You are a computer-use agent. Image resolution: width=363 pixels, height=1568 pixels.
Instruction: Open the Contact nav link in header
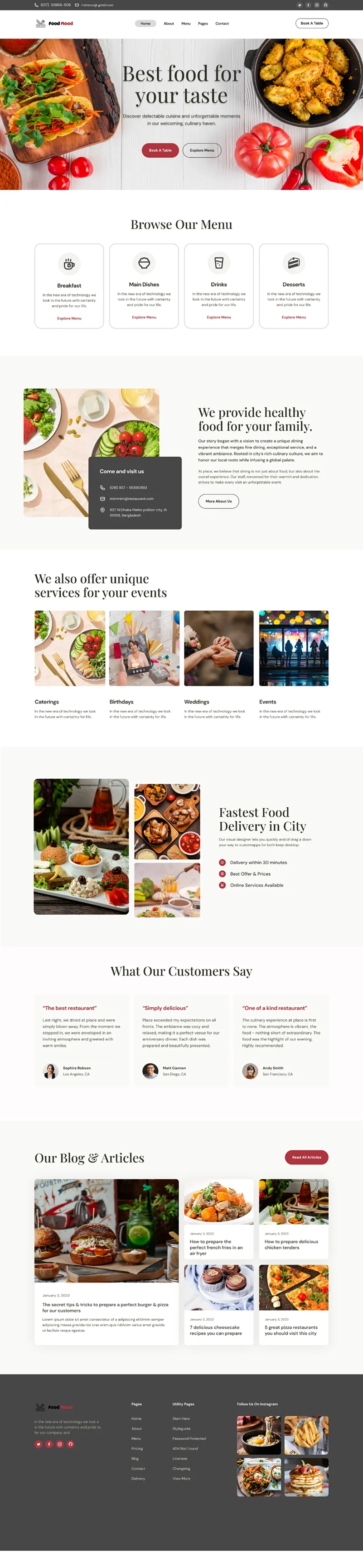point(223,24)
